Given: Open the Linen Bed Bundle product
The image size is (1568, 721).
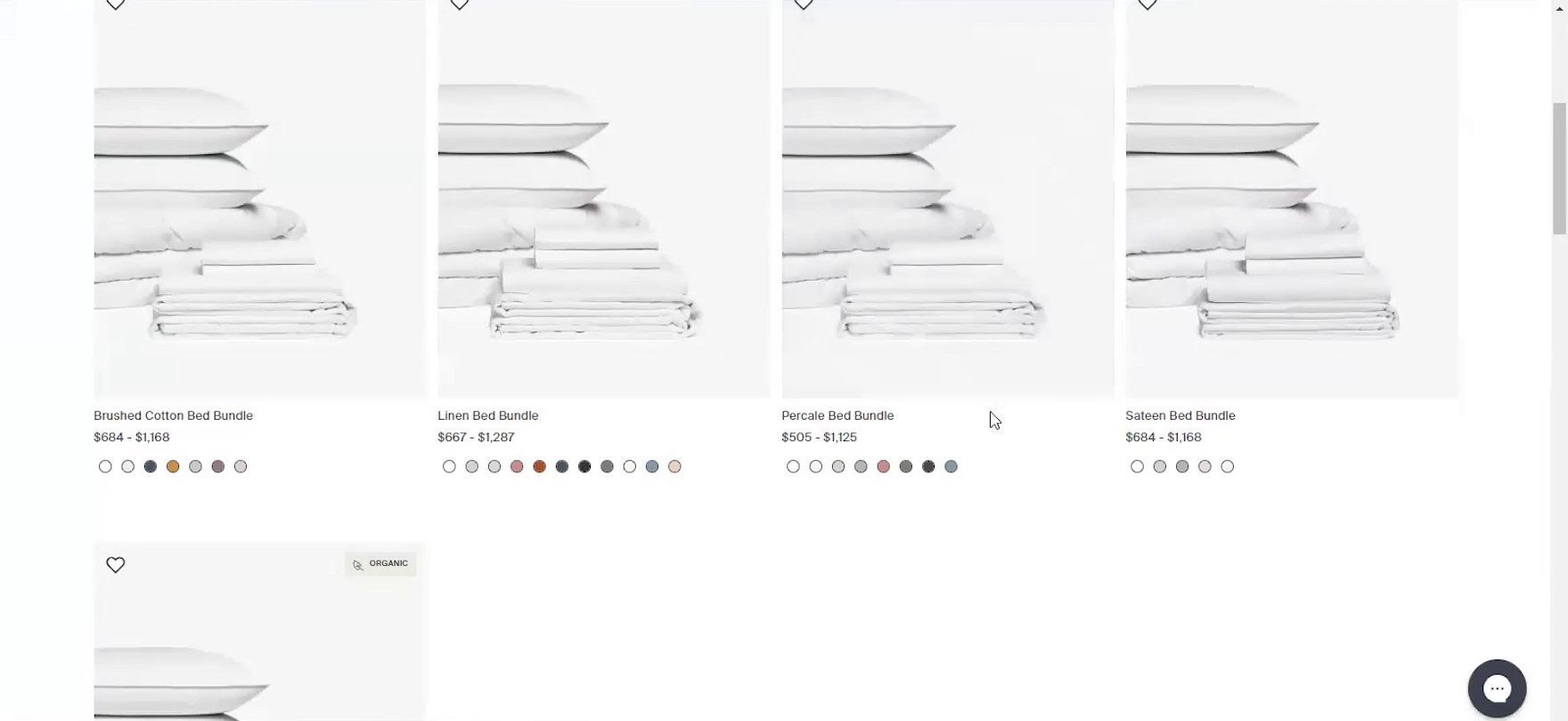Looking at the screenshot, I should (603, 205).
